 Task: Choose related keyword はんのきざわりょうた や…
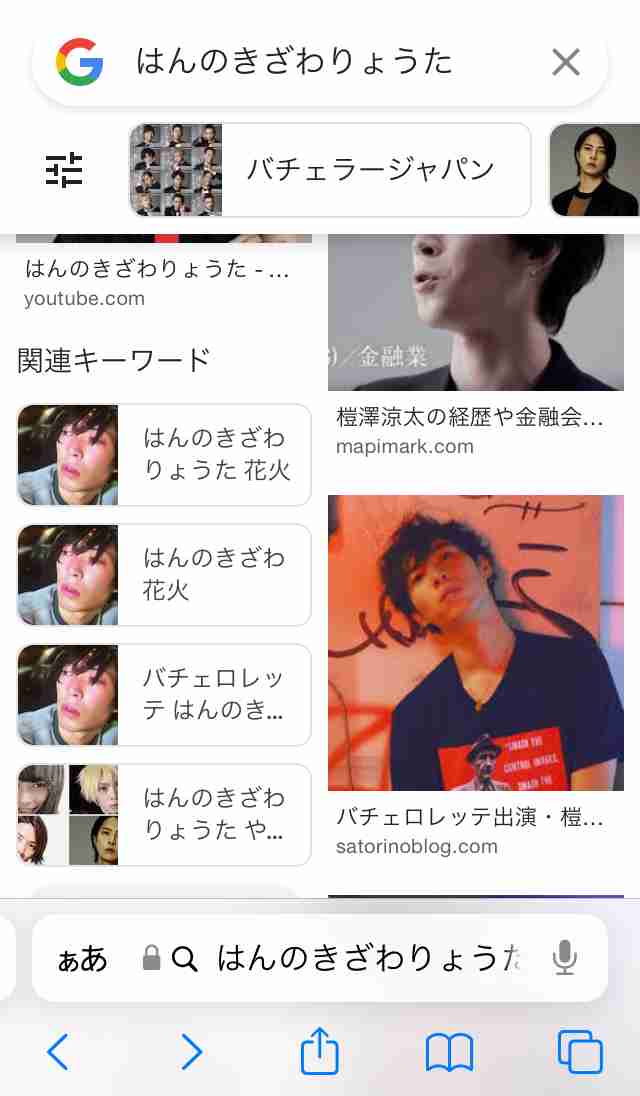click(164, 815)
